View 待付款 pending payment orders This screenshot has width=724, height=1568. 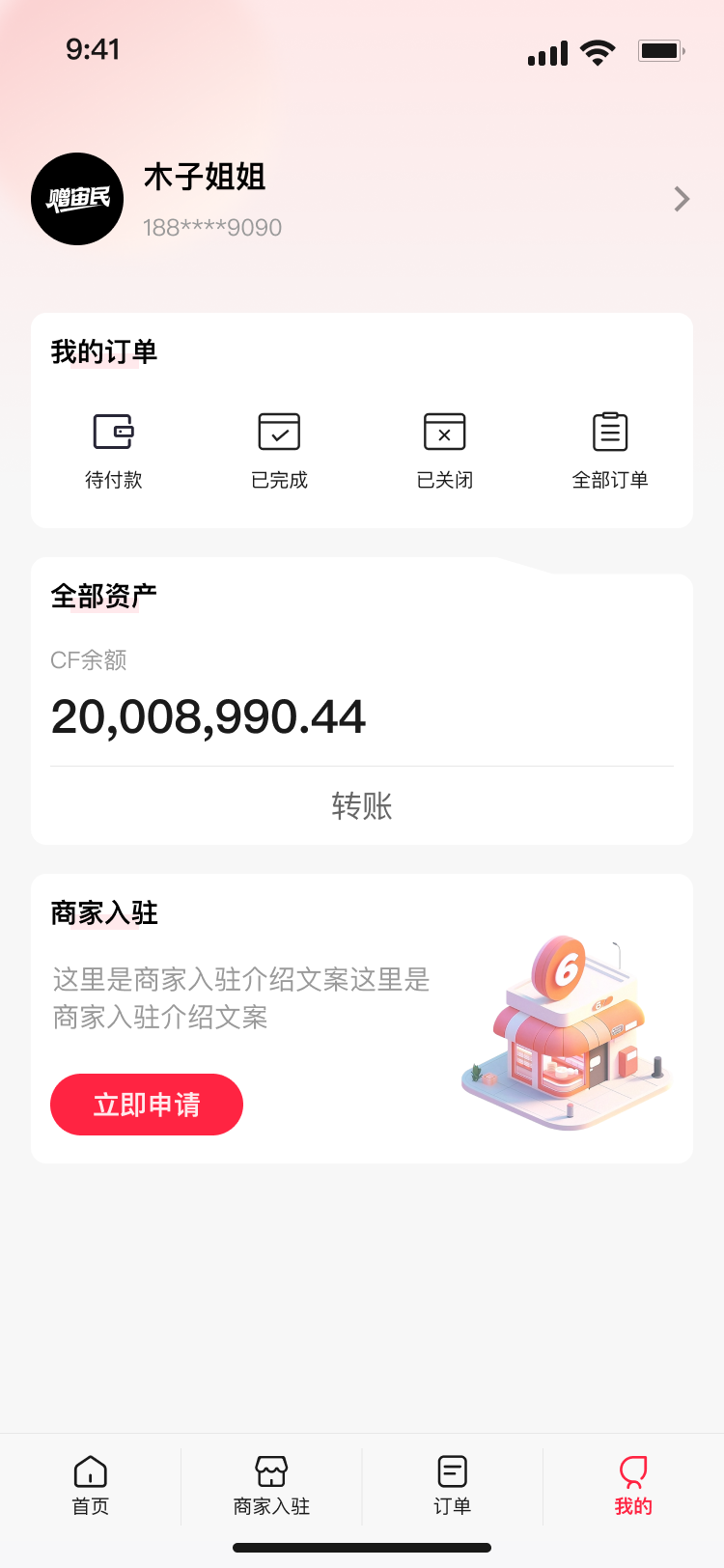tap(114, 450)
